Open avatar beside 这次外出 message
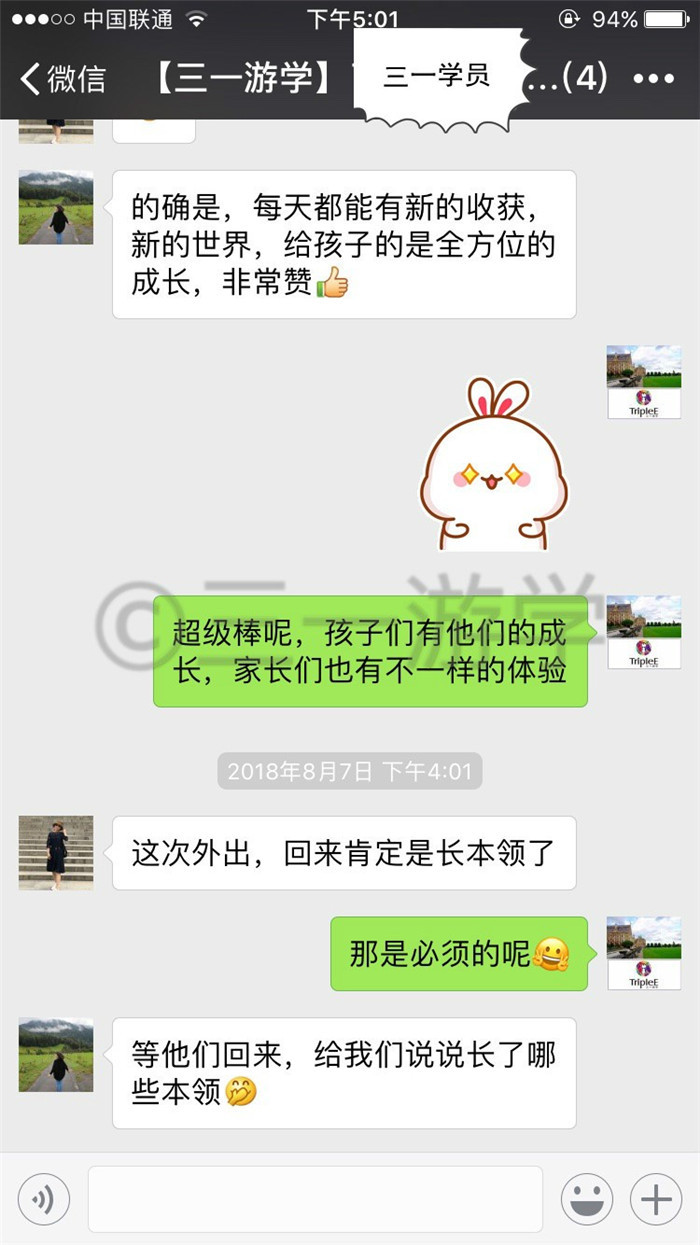The image size is (700, 1245). pos(56,853)
